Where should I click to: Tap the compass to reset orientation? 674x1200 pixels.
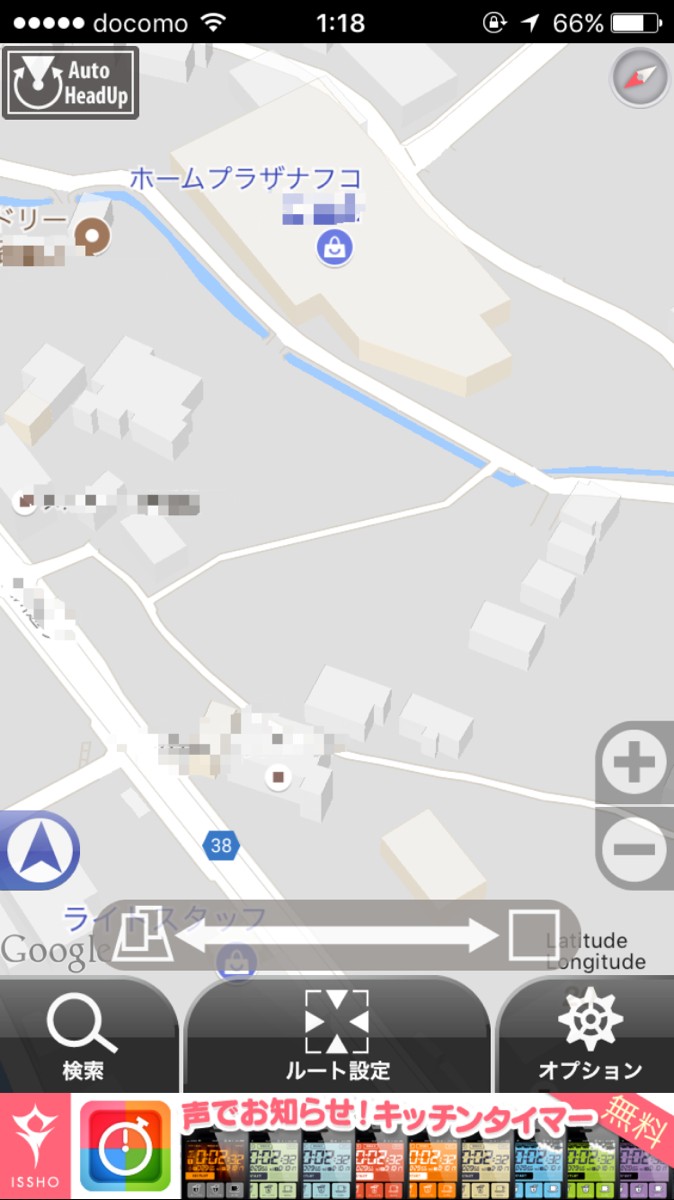[638, 77]
